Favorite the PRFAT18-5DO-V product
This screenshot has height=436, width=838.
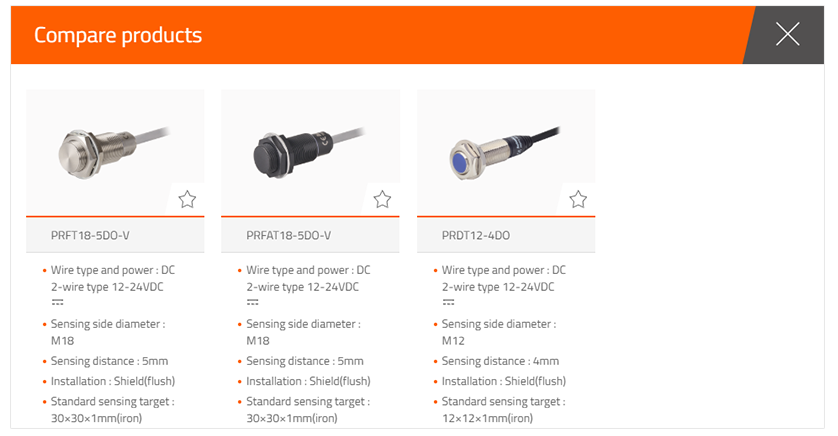[x=382, y=199]
